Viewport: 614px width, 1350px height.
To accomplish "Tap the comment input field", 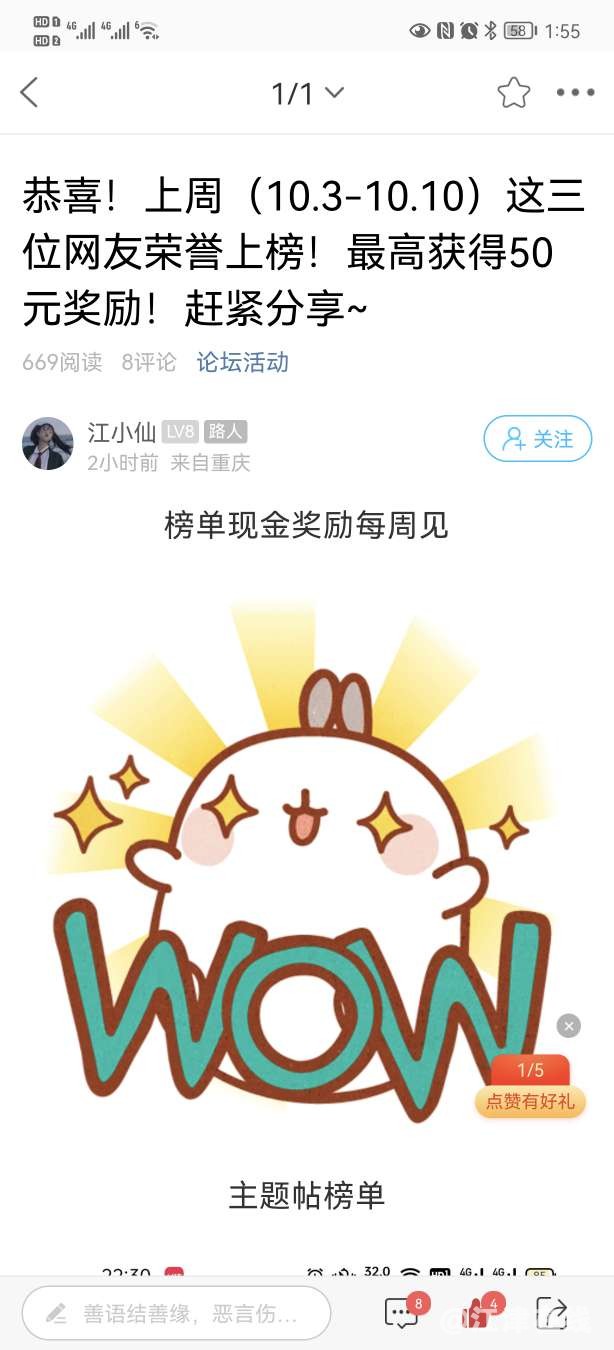I will click(176, 1312).
